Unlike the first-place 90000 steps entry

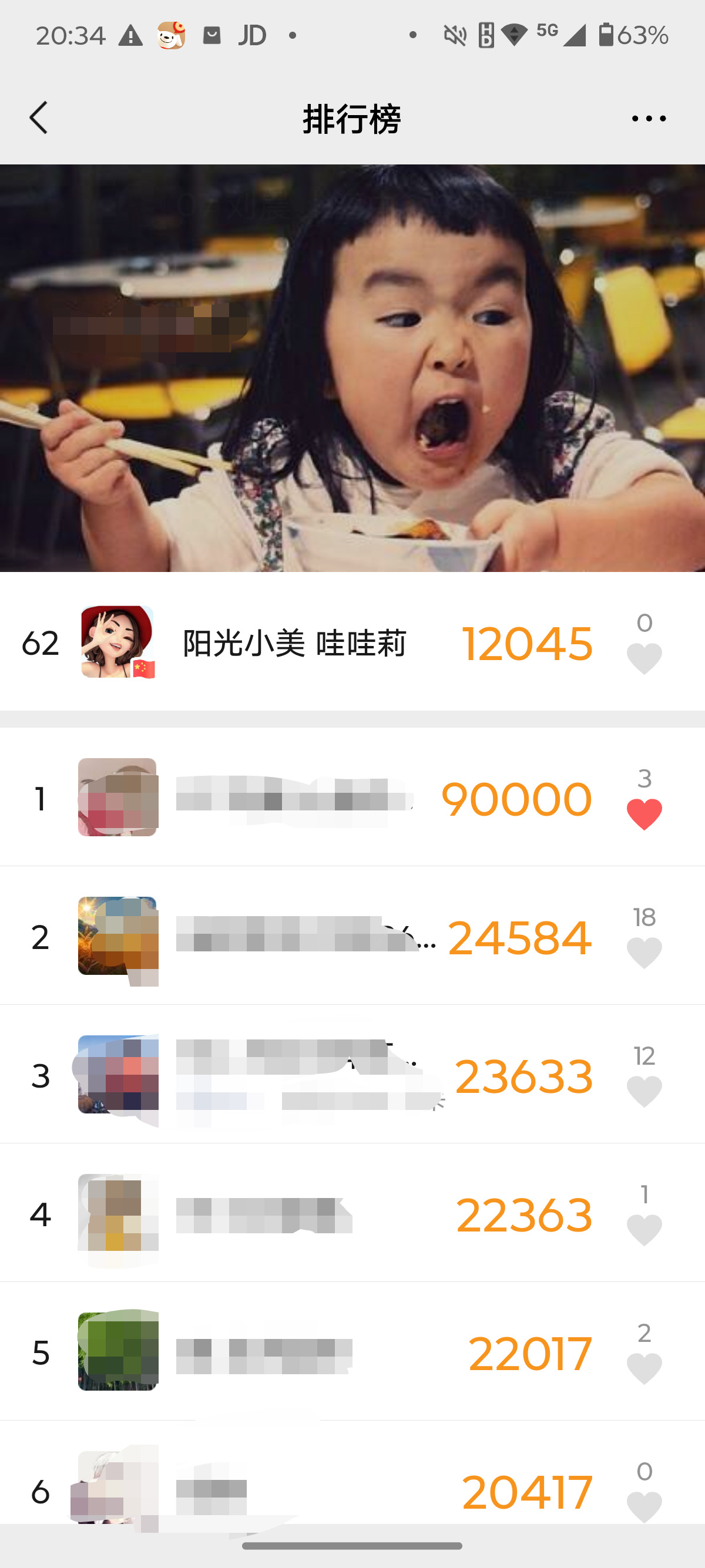[x=644, y=814]
